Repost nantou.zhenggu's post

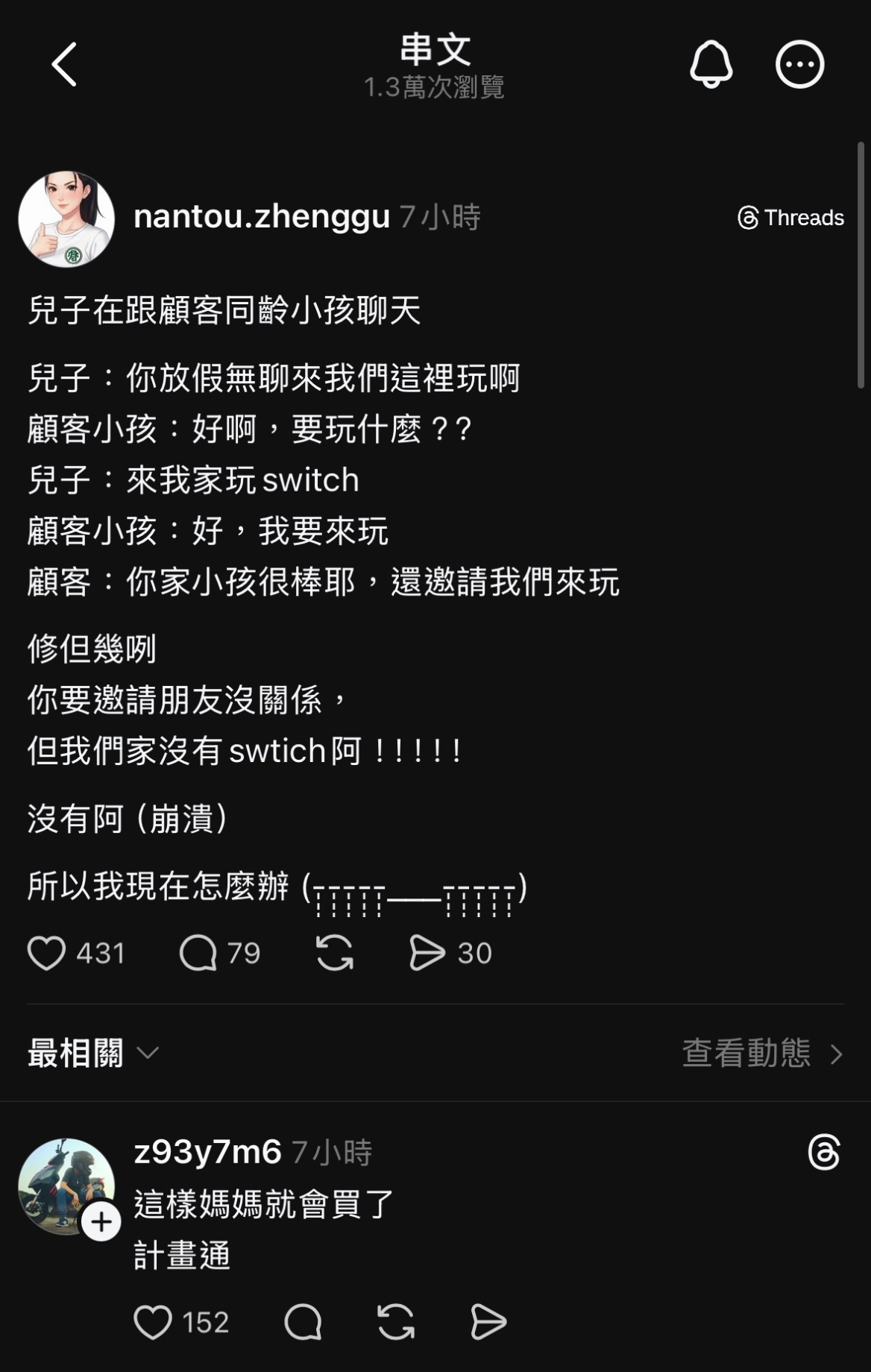coord(335,953)
